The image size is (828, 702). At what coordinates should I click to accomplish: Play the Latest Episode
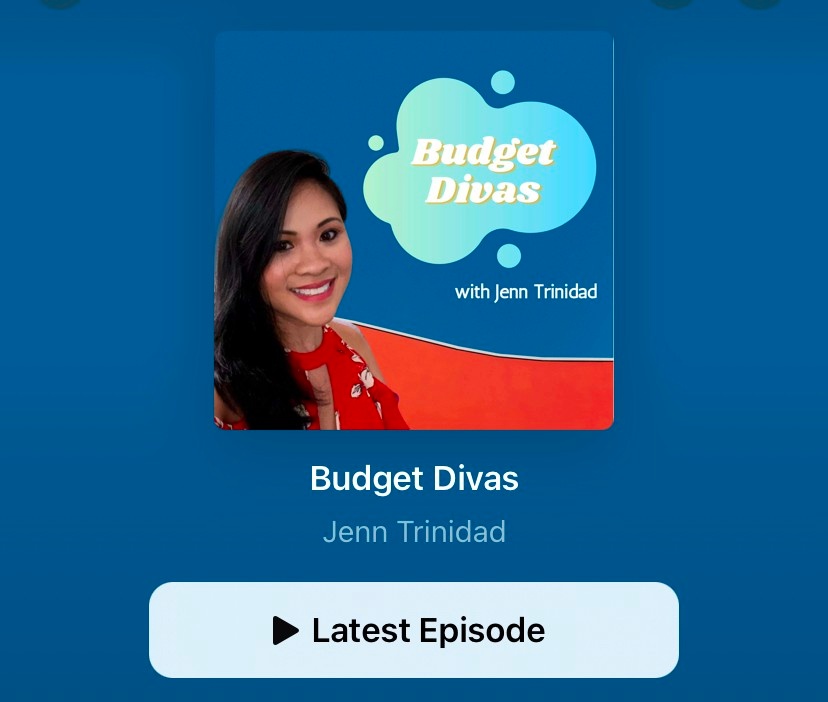(413, 630)
